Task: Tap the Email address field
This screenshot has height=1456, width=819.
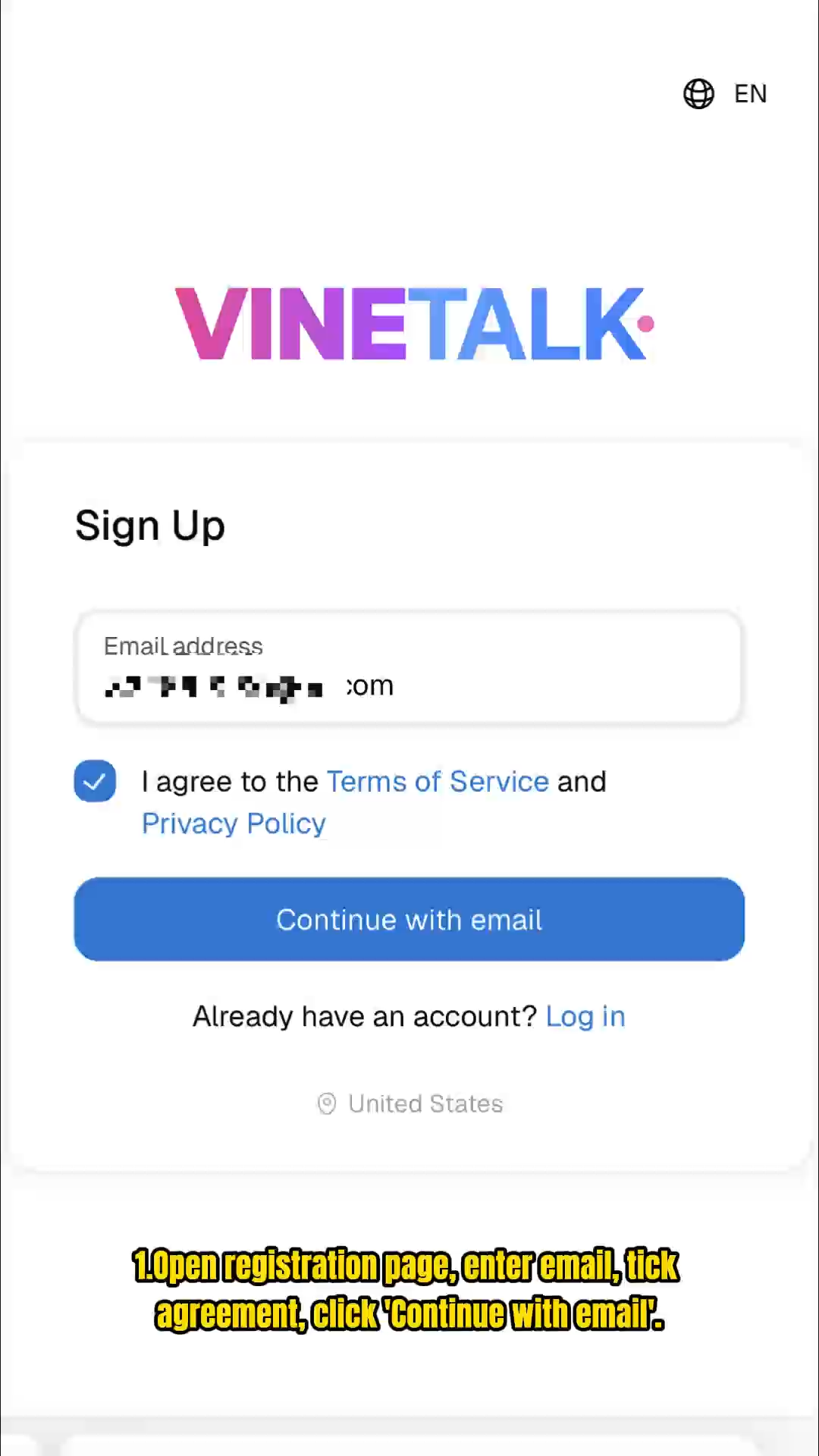Action: click(409, 667)
